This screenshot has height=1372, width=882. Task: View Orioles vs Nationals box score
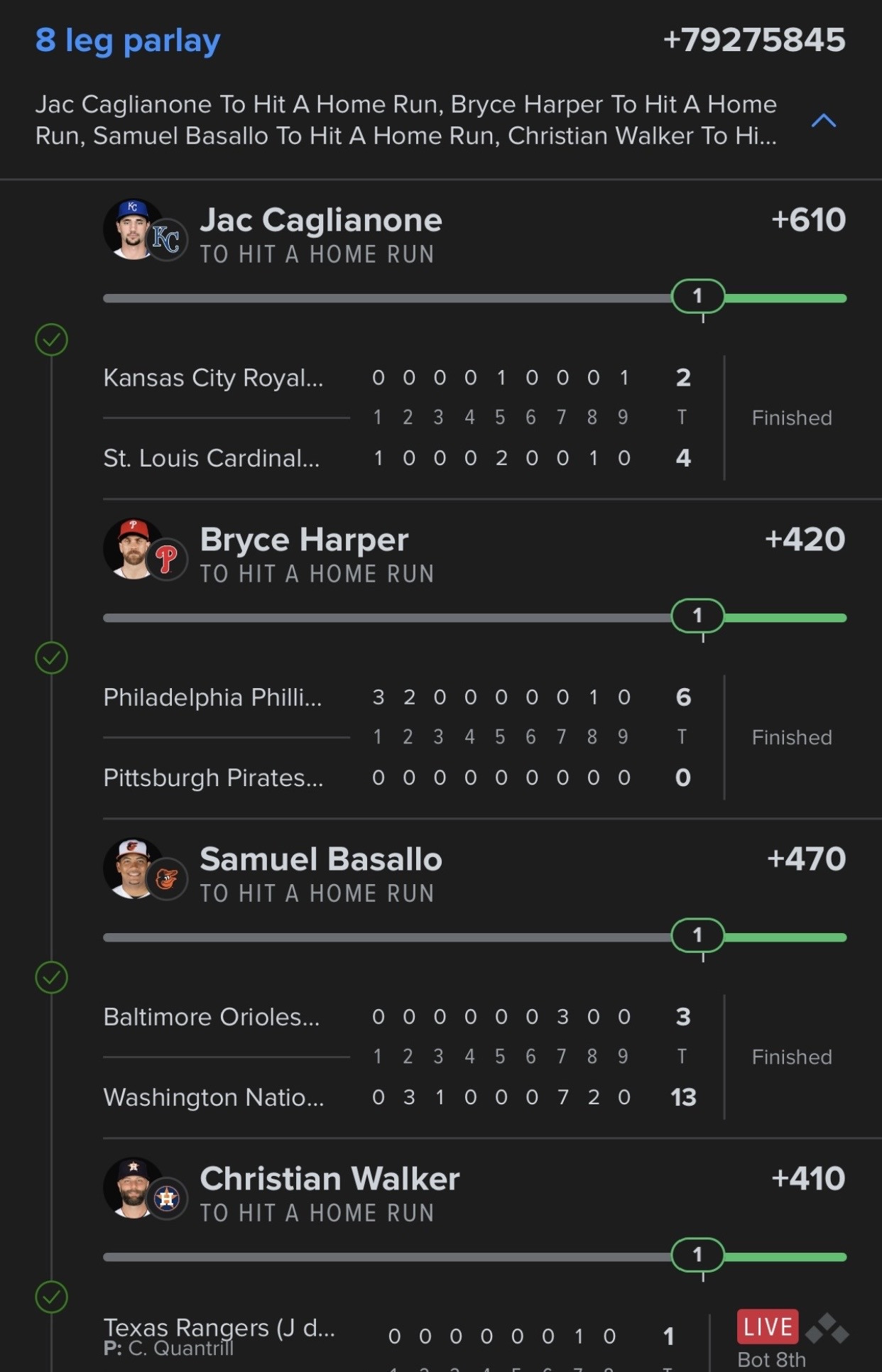(474, 1057)
